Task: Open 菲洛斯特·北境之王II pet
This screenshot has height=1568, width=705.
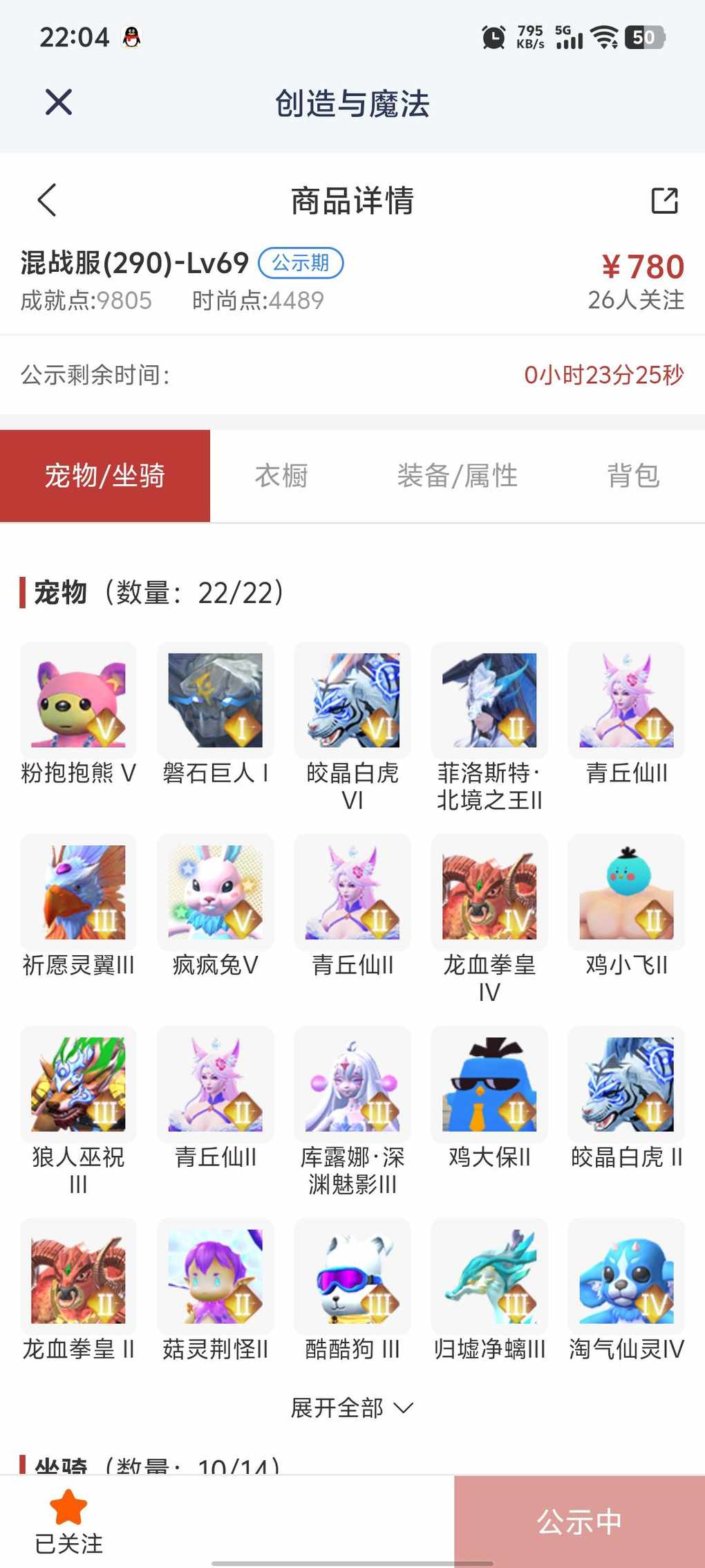Action: 489,726
